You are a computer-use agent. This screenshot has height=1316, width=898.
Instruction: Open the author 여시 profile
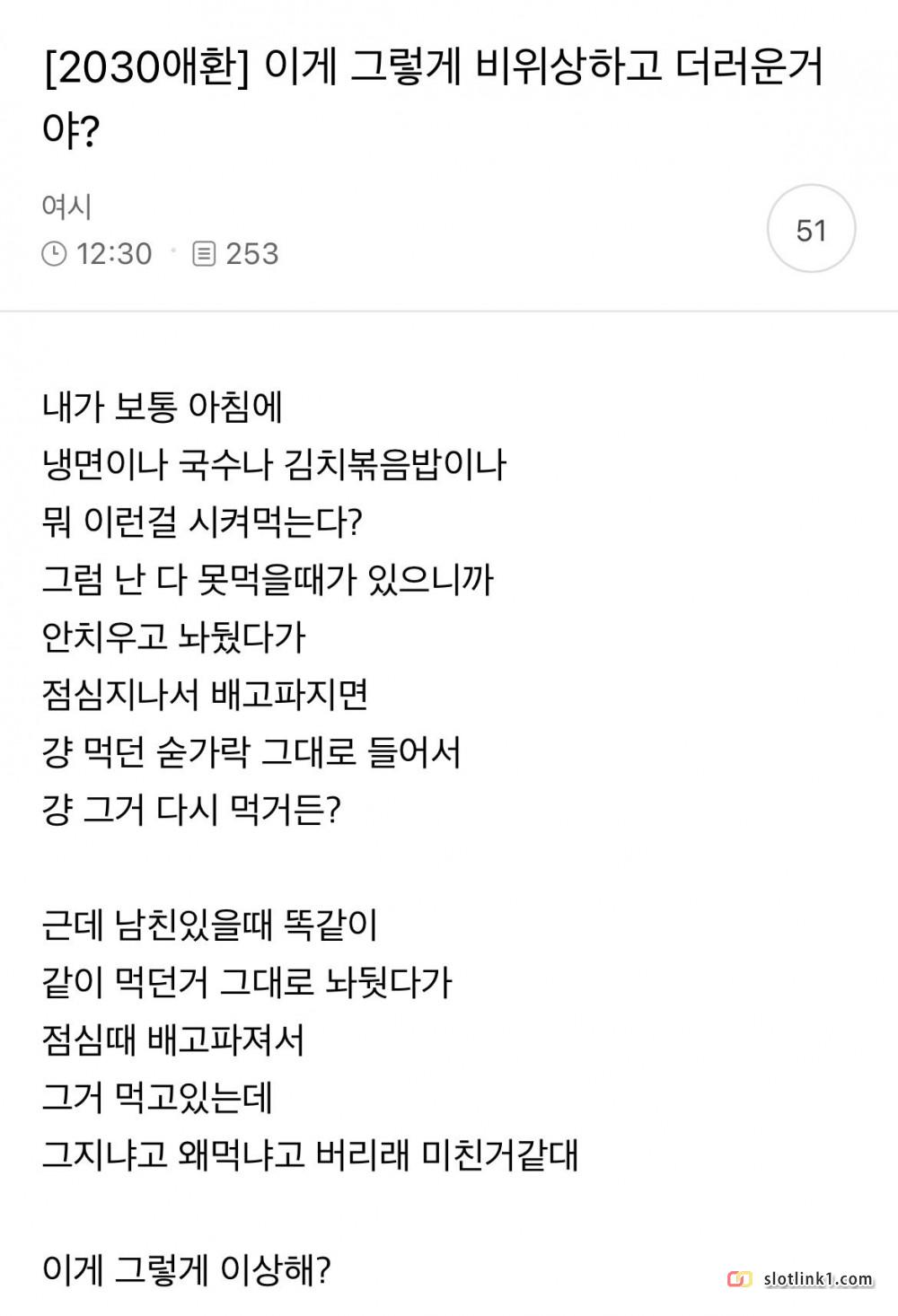66,207
